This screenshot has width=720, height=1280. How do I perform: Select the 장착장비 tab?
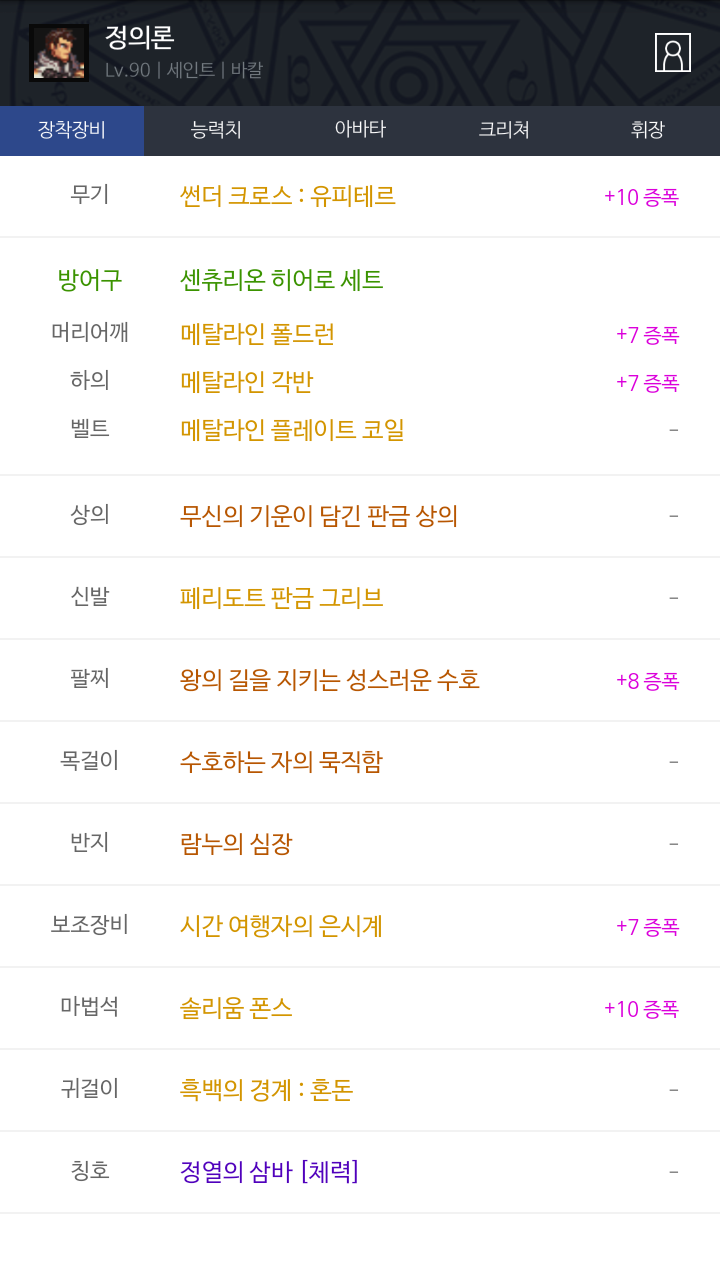click(72, 130)
